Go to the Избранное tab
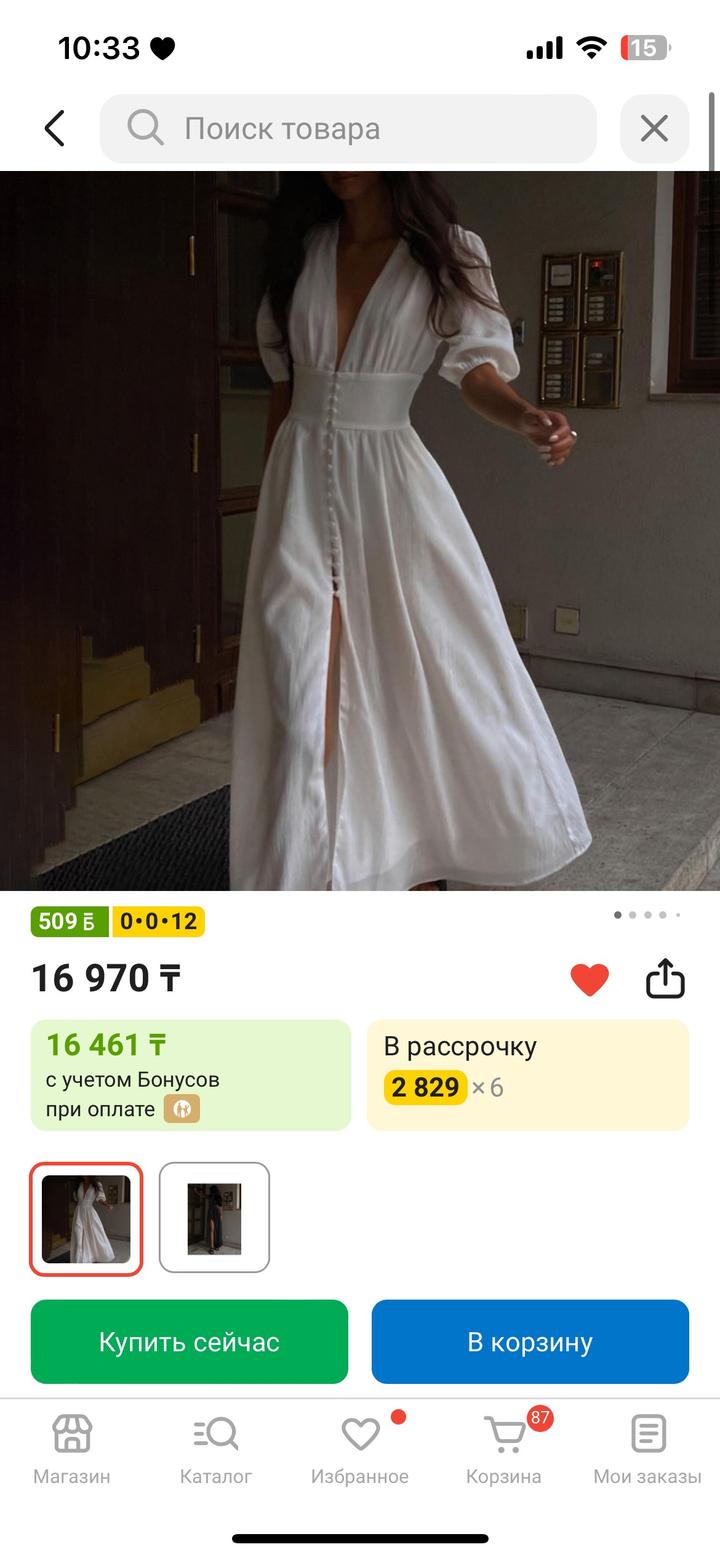Screen dimensions: 720x1558 coord(360,1450)
